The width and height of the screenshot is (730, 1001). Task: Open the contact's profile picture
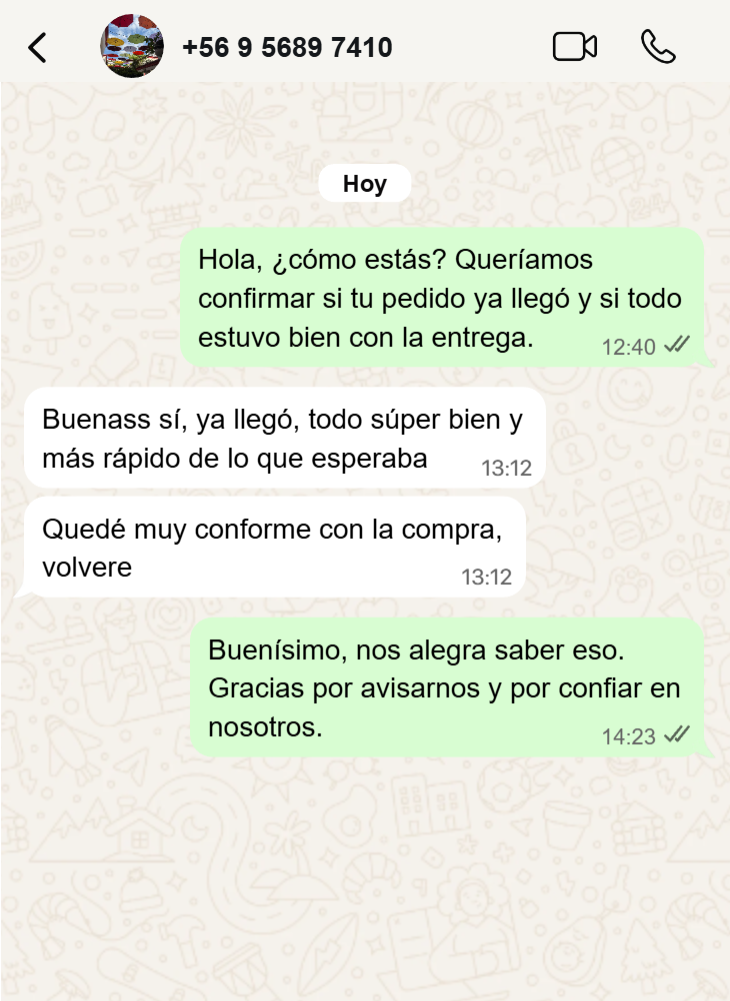point(132,46)
